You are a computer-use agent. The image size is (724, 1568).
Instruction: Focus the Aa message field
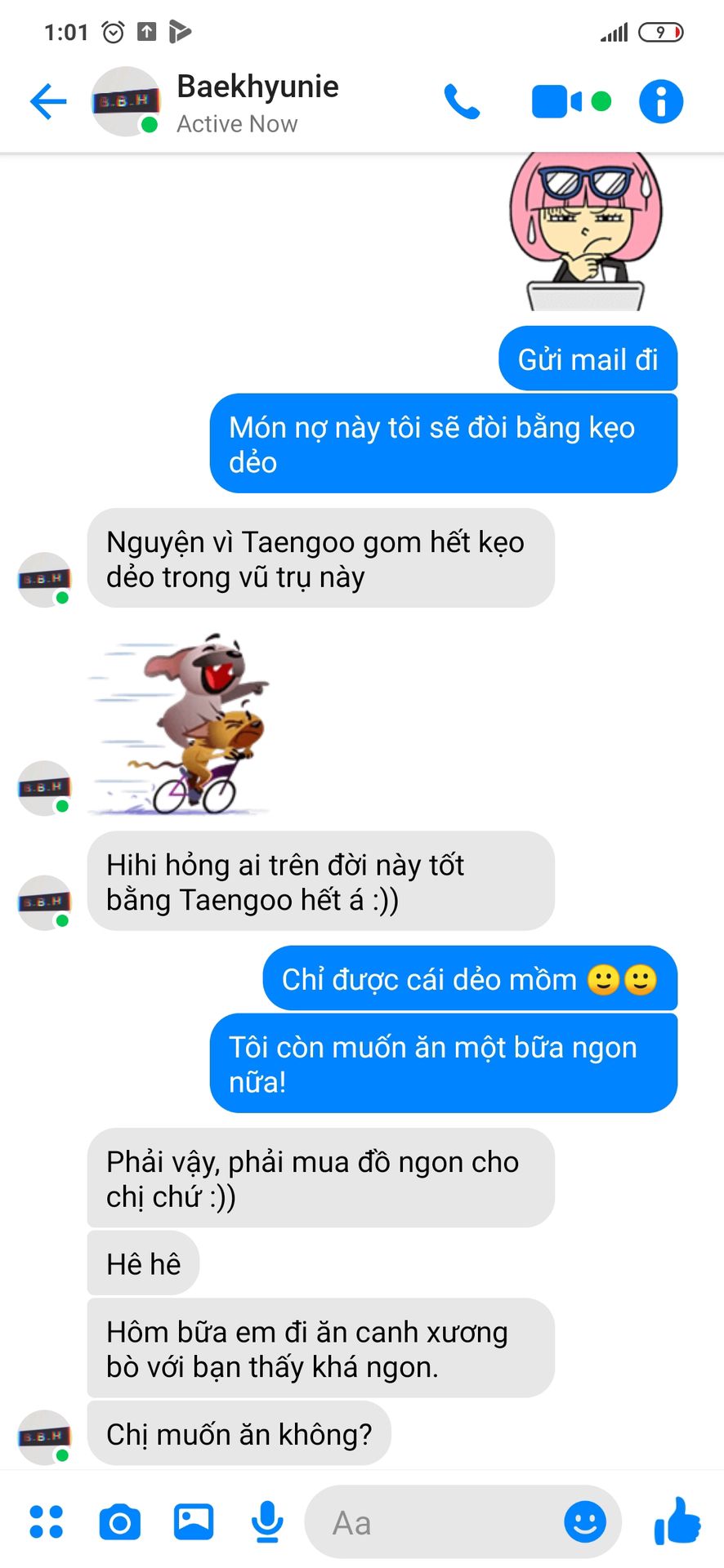[x=433, y=1522]
